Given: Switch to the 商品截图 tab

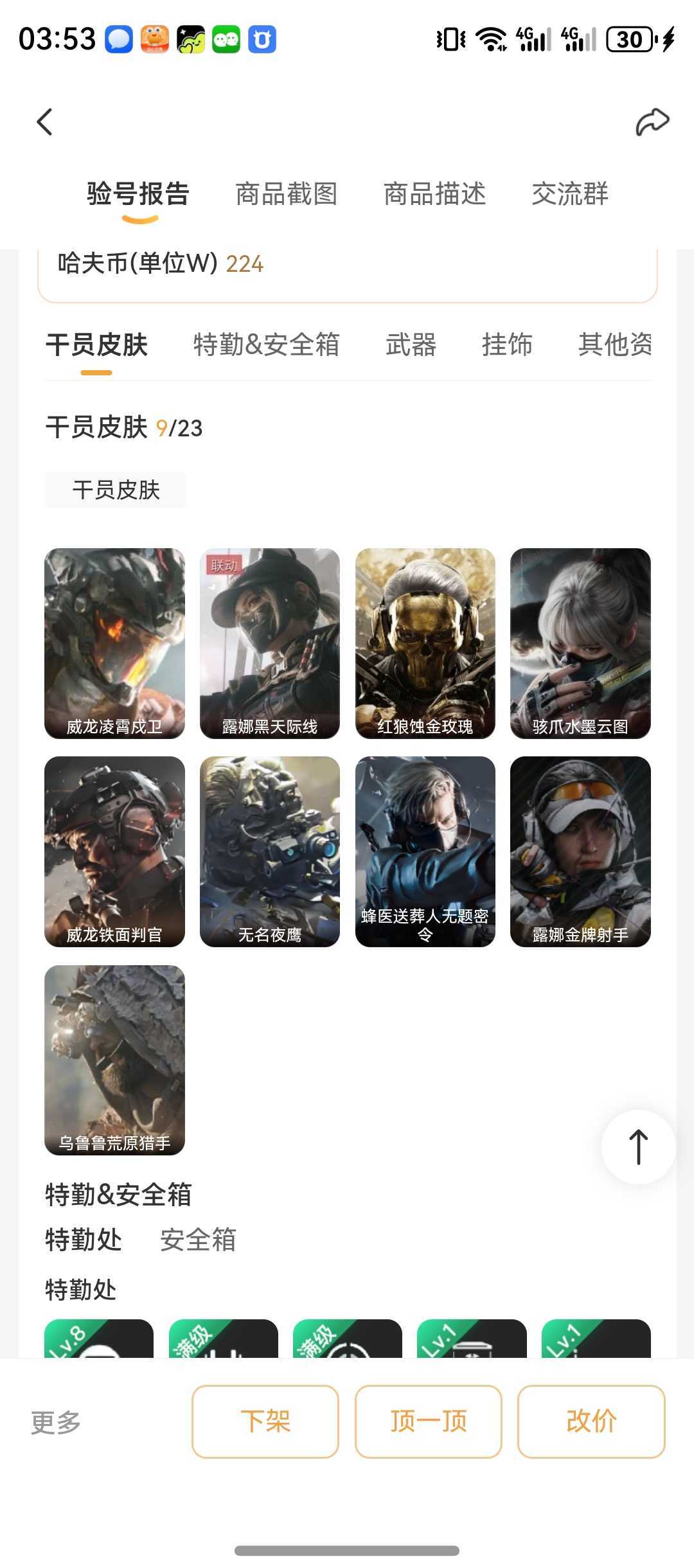Looking at the screenshot, I should tap(286, 194).
